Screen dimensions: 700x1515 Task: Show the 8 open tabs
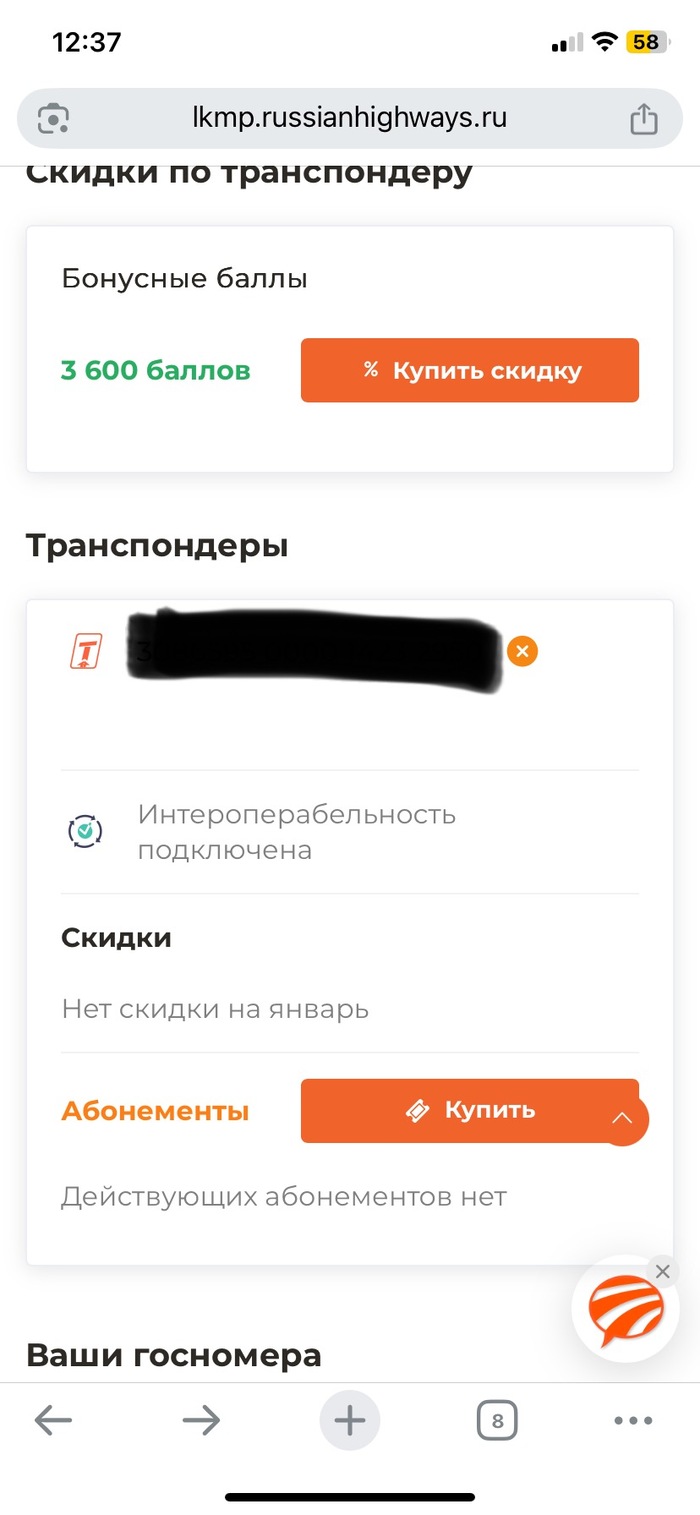click(497, 1420)
